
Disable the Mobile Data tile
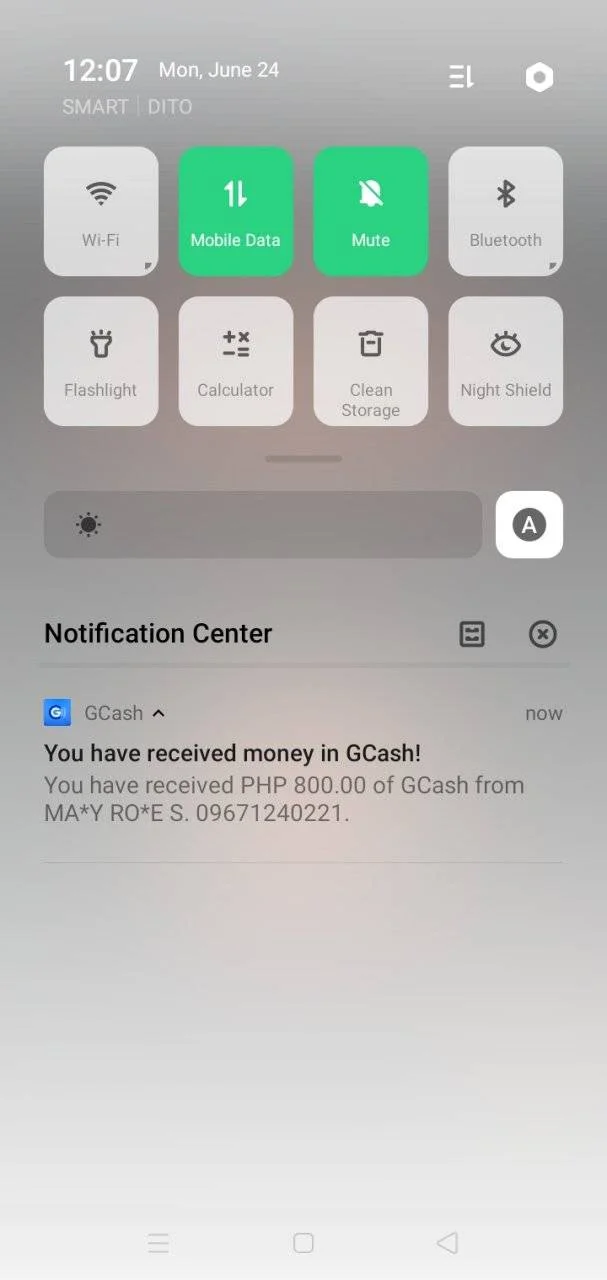tap(236, 211)
